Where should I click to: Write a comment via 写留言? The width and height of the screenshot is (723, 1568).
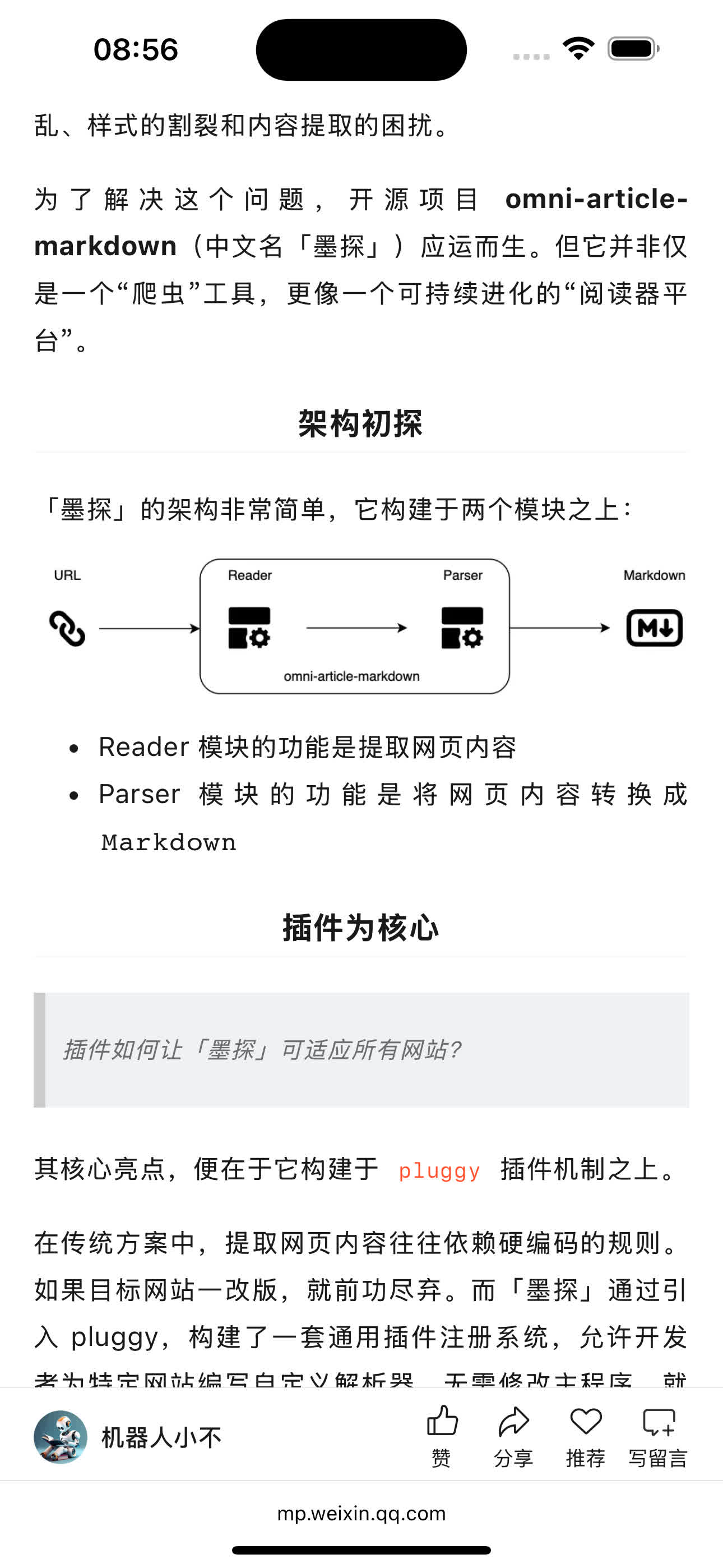pos(658,1435)
